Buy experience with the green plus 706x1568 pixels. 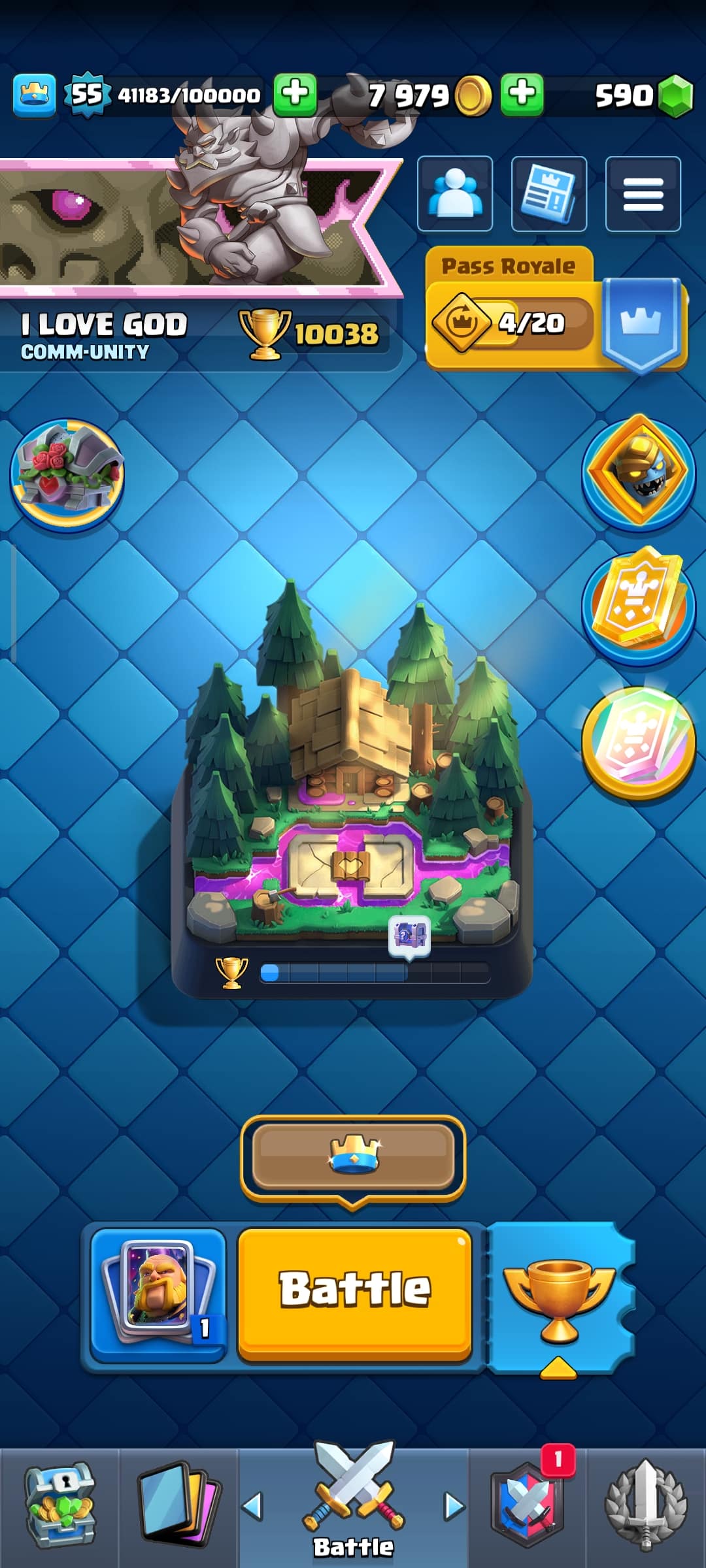point(295,95)
